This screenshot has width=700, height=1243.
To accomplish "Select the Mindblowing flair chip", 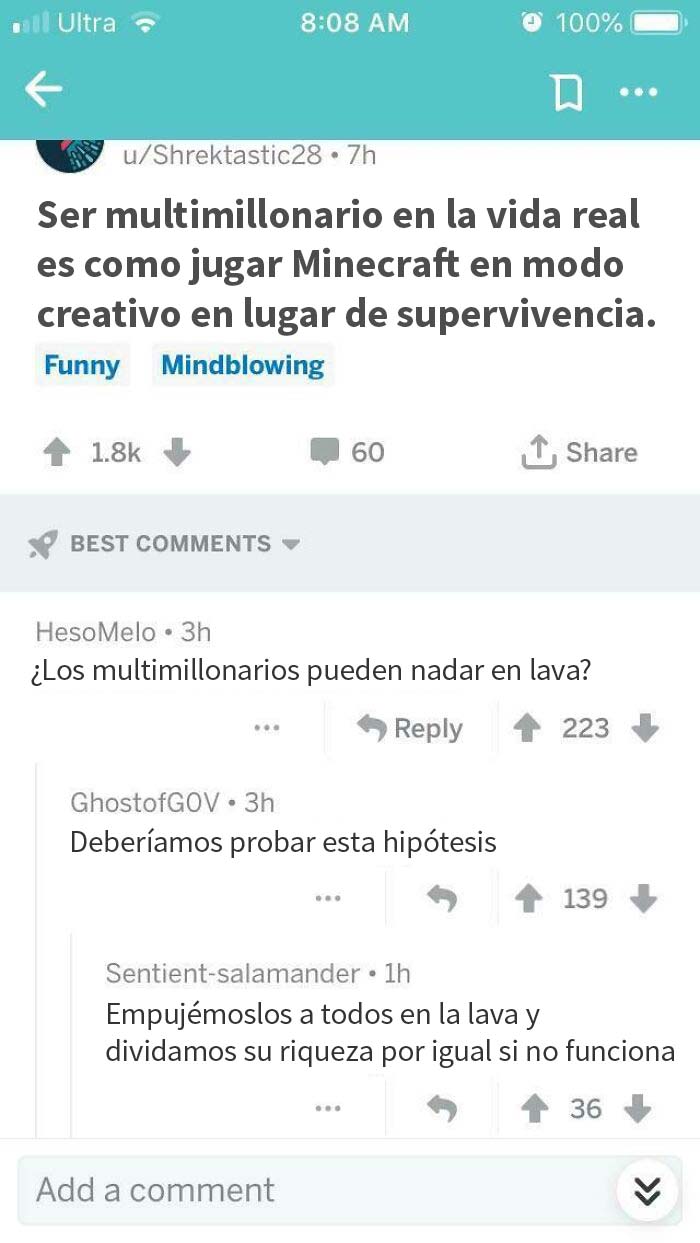I will point(243,365).
